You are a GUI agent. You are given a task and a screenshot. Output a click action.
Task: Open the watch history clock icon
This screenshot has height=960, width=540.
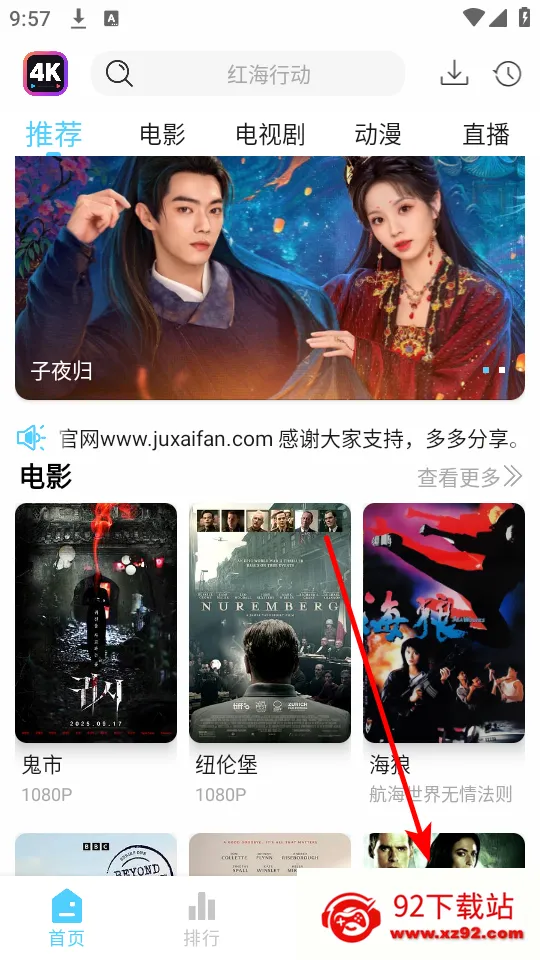[x=508, y=74]
